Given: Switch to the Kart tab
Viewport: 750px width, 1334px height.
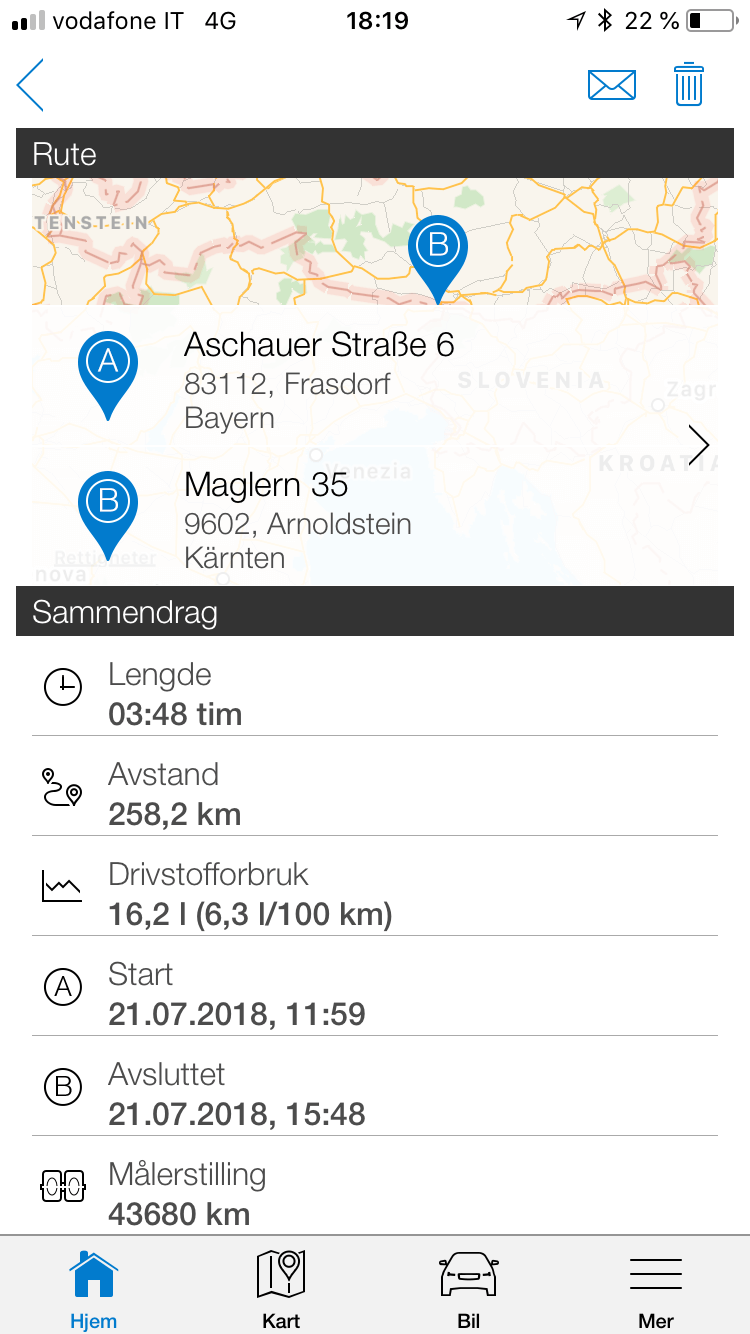Looking at the screenshot, I should 281,1289.
